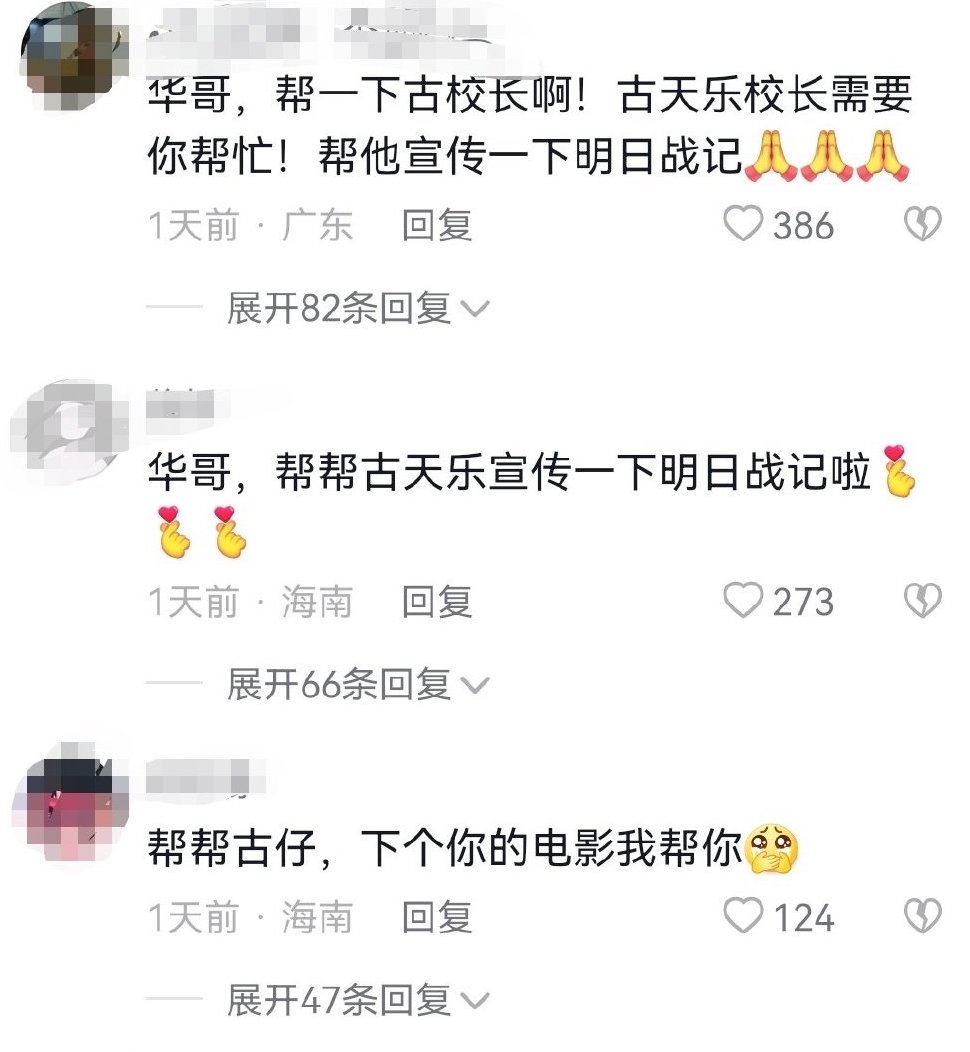Dislike the comment with 273 likes
This screenshot has height=1052, width=970.
point(922,601)
